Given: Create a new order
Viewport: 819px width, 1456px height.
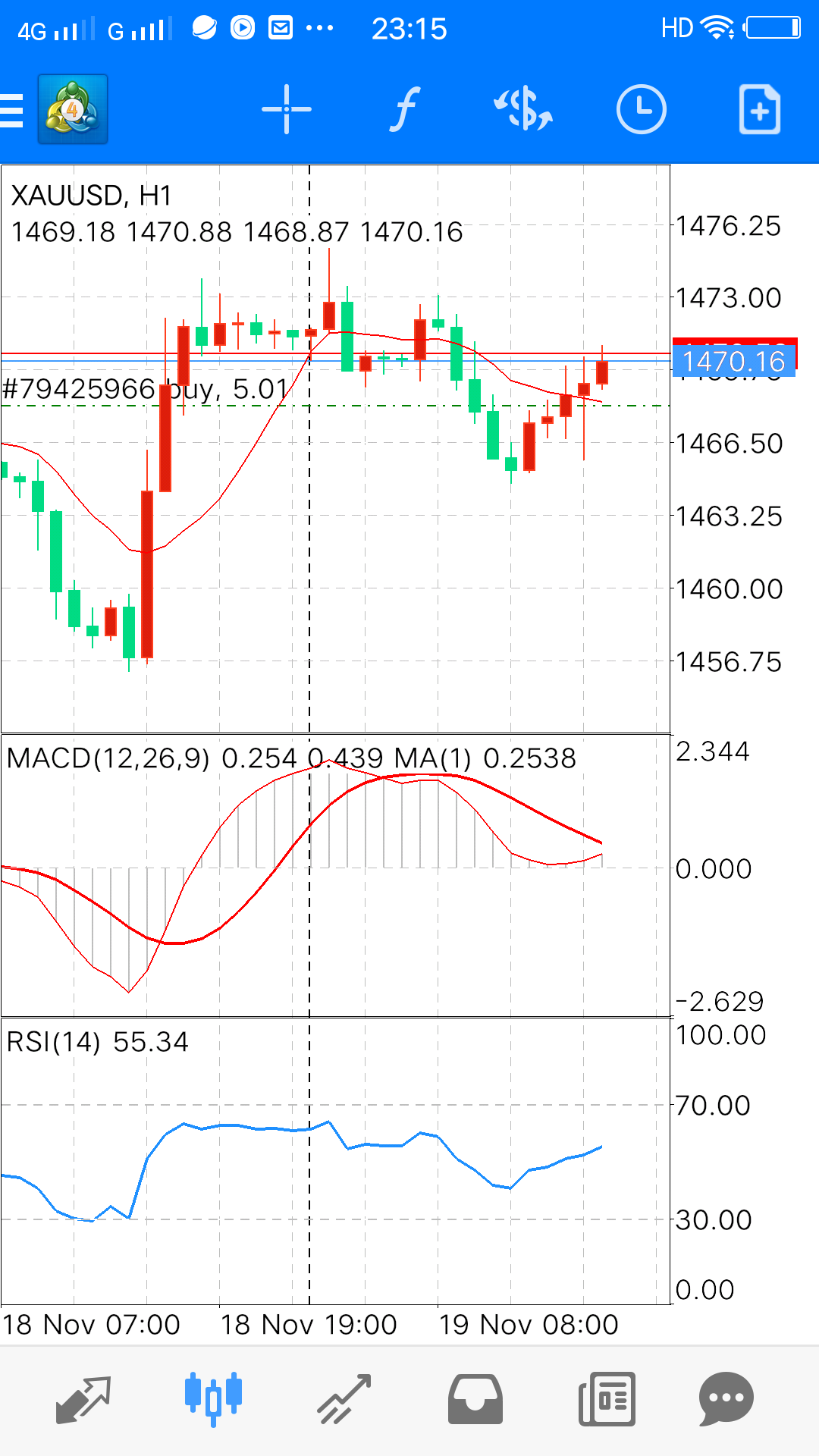Looking at the screenshot, I should (760, 110).
